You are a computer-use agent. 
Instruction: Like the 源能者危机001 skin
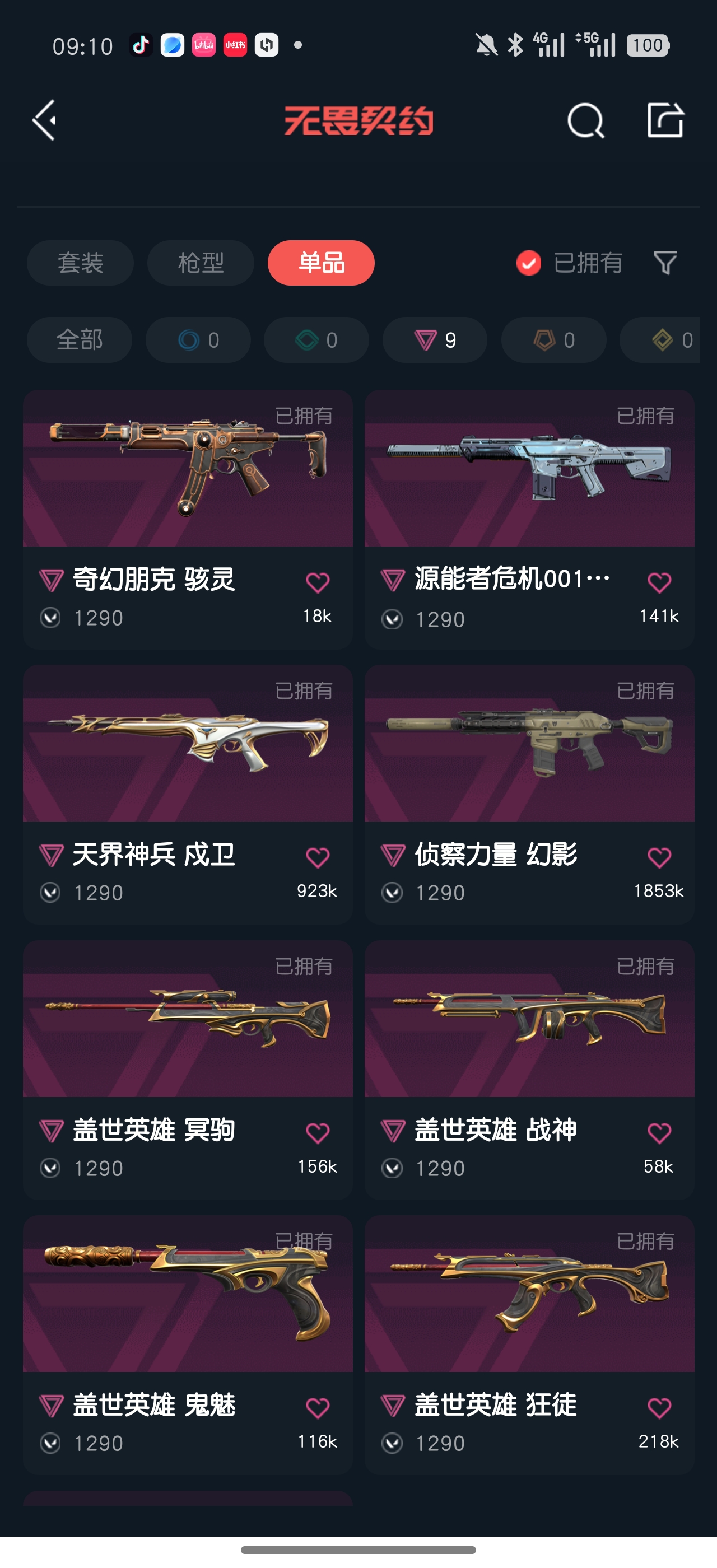[x=659, y=583]
